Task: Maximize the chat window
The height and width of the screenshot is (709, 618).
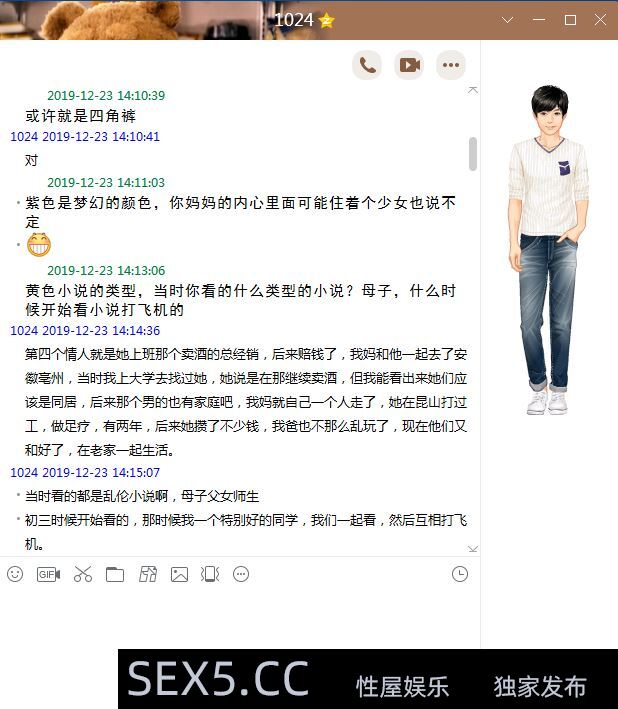Action: (570, 20)
